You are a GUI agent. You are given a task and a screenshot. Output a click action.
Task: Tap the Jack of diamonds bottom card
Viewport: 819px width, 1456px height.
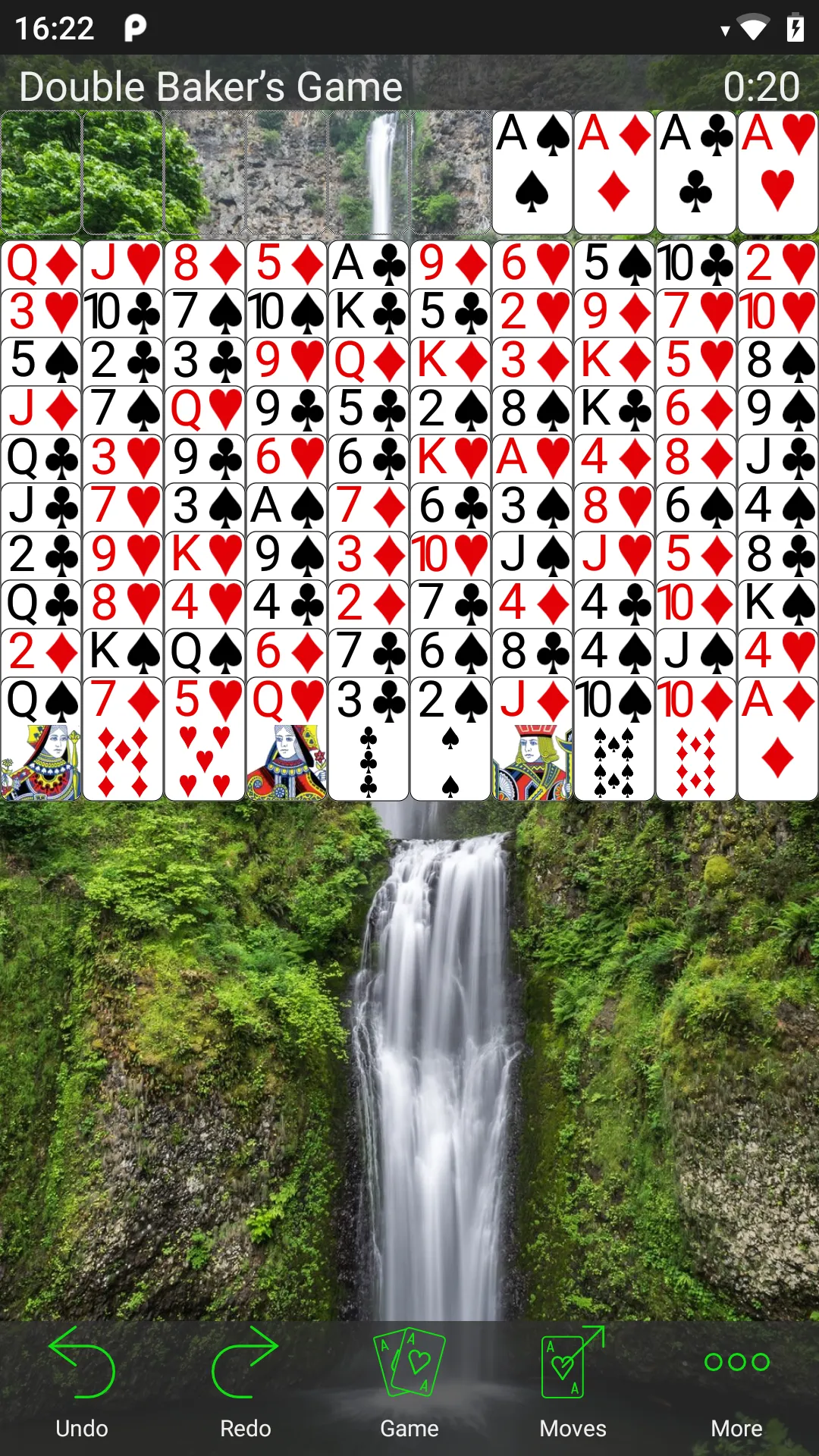click(532, 739)
